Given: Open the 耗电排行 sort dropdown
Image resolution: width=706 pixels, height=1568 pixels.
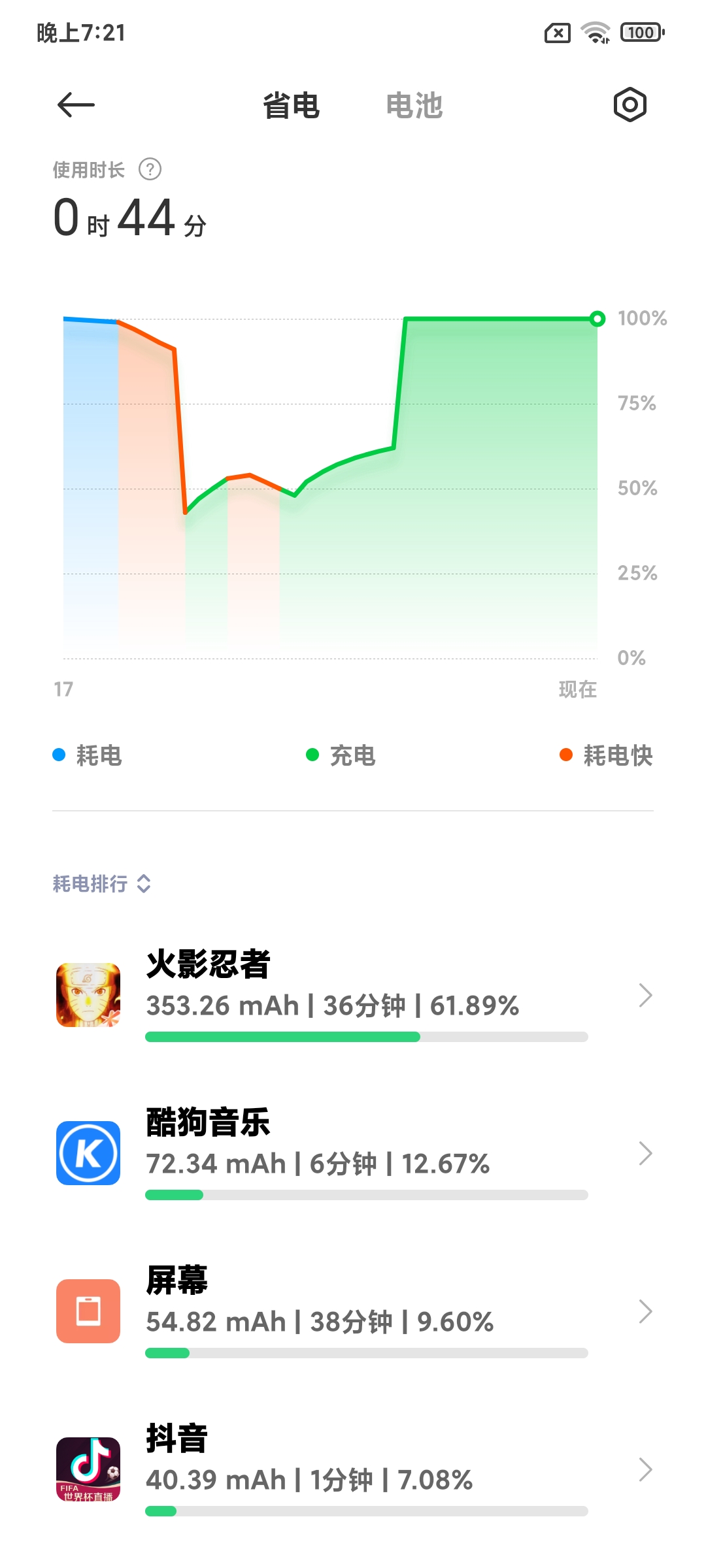Looking at the screenshot, I should (x=102, y=883).
